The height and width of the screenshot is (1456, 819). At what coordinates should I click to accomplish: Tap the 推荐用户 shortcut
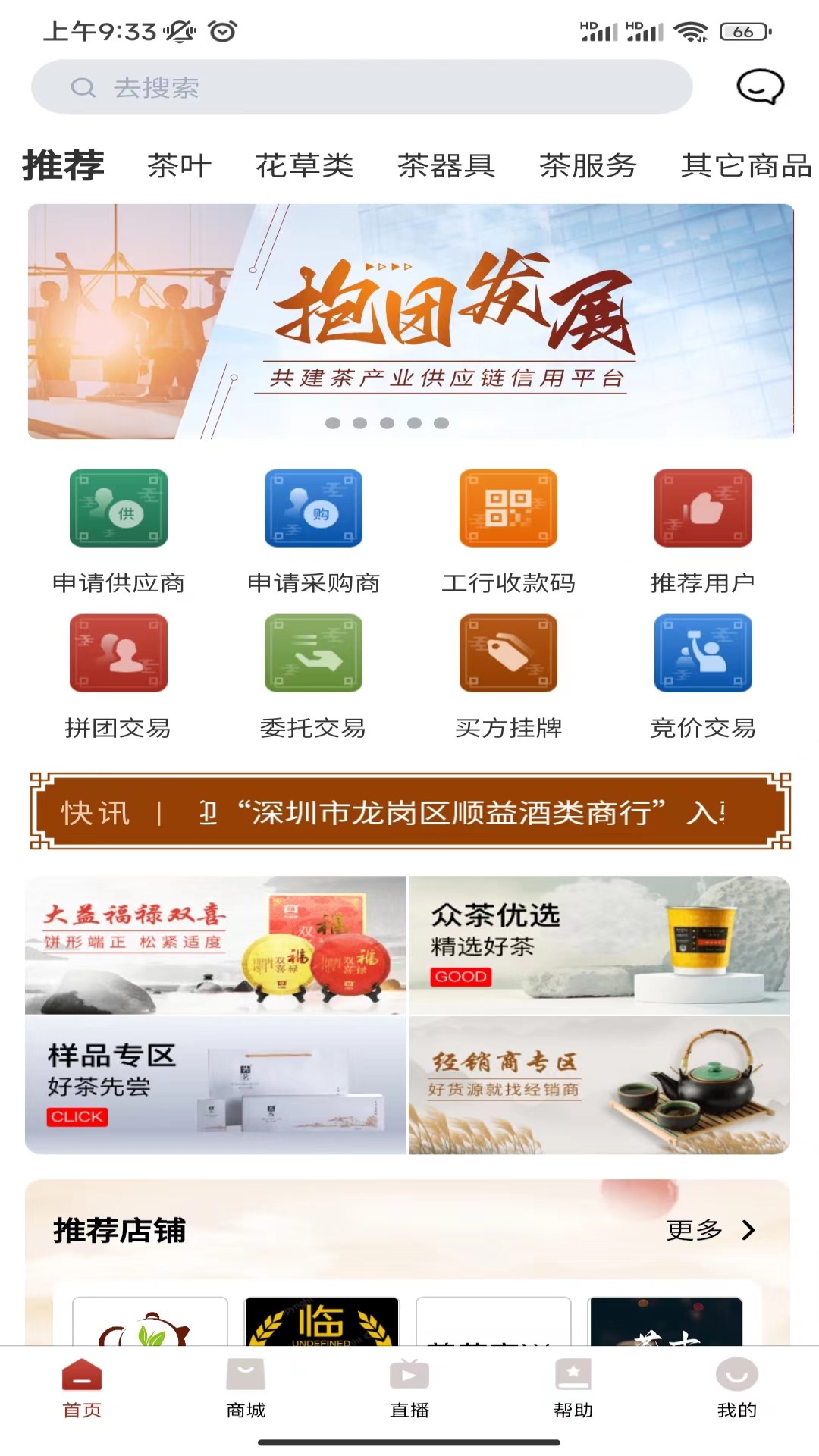pyautogui.click(x=703, y=528)
